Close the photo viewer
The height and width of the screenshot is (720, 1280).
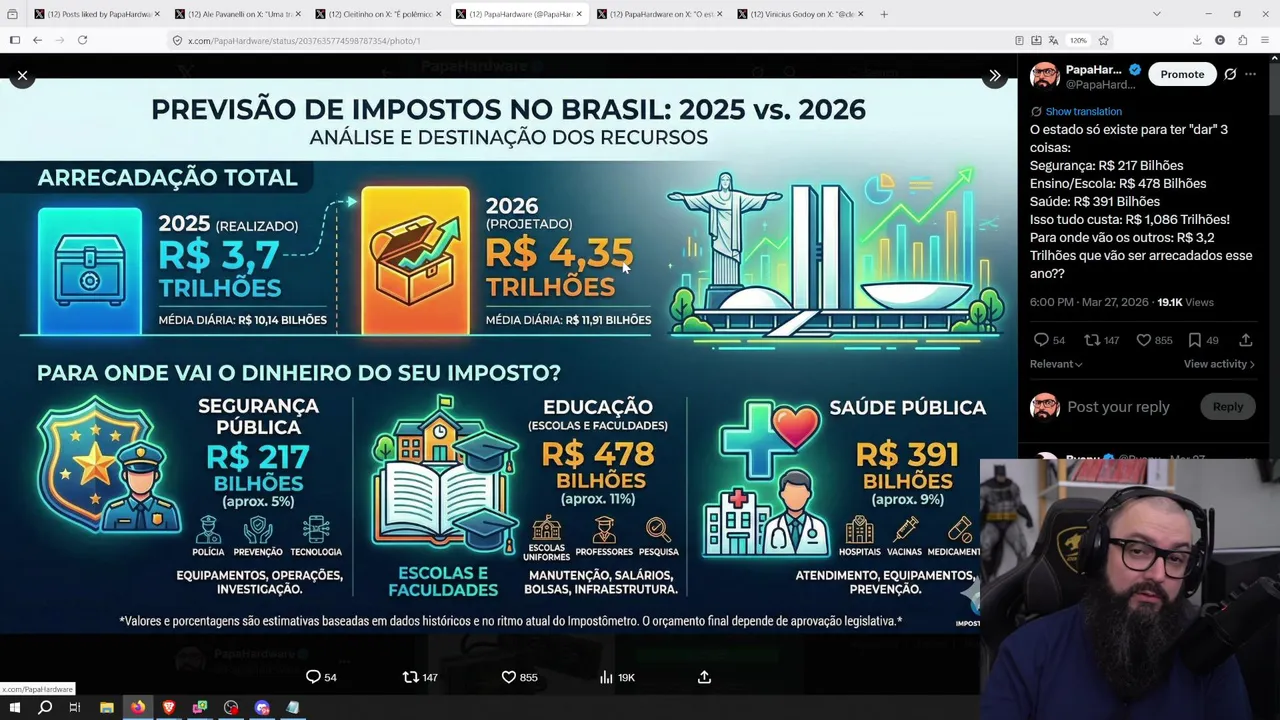click(x=22, y=76)
